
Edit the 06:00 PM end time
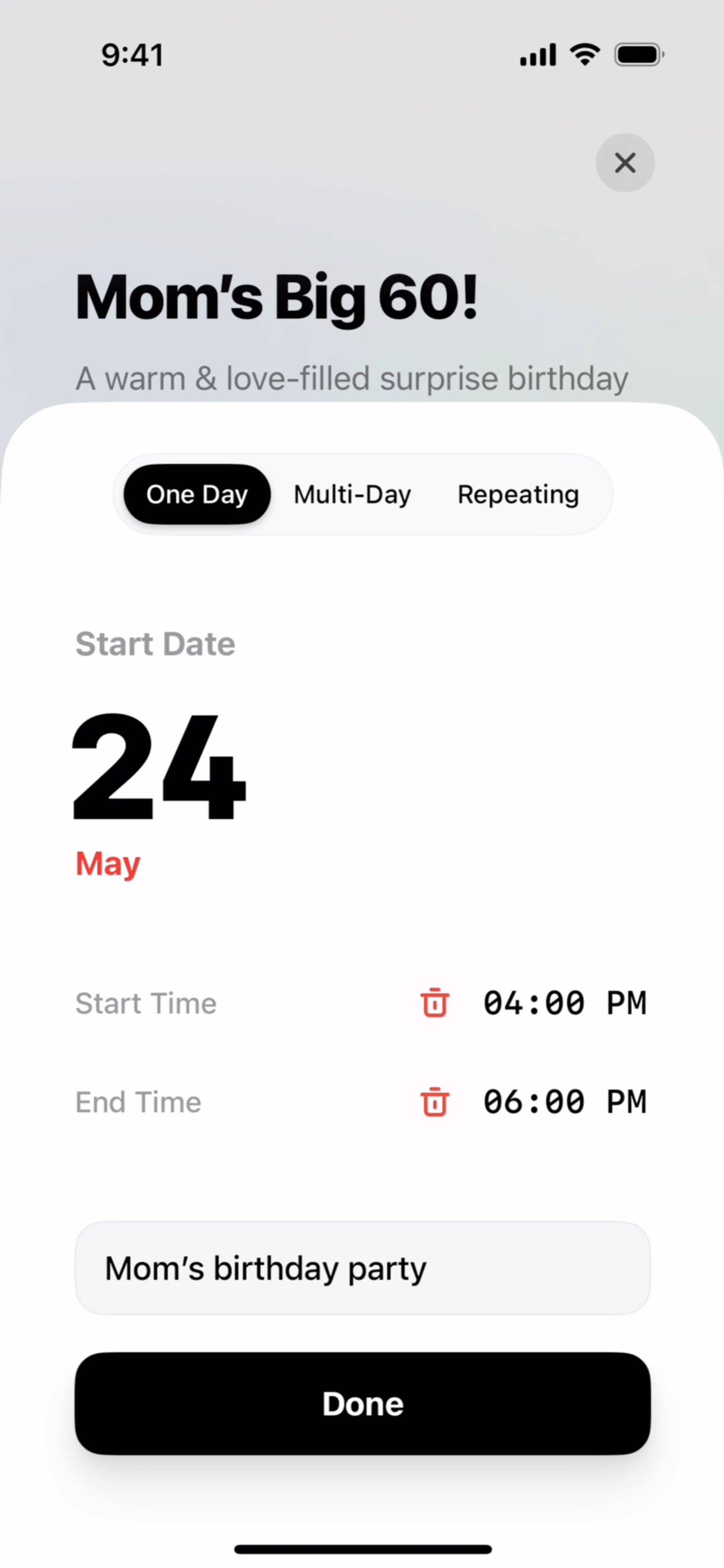point(564,1102)
